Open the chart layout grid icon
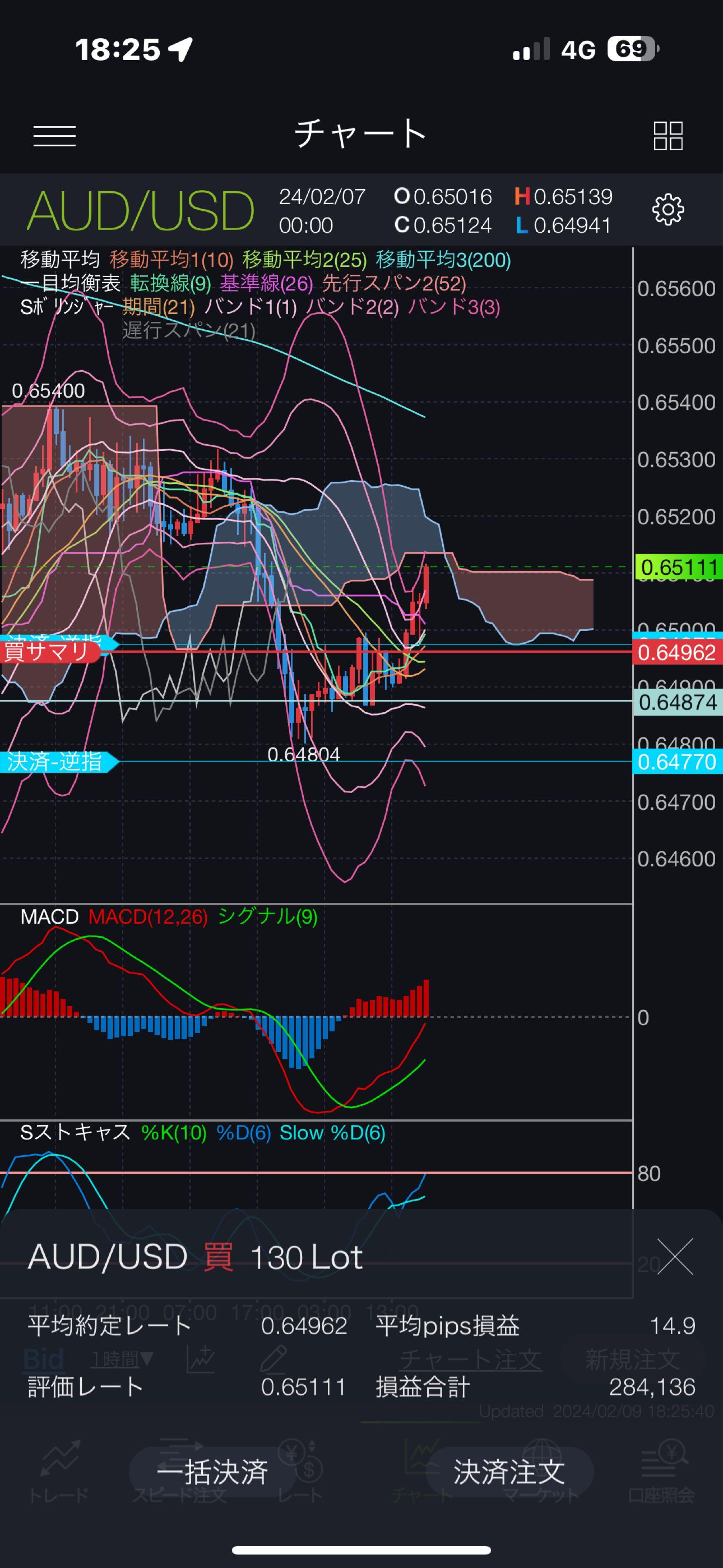Viewport: 723px width, 1568px height. 668,136
